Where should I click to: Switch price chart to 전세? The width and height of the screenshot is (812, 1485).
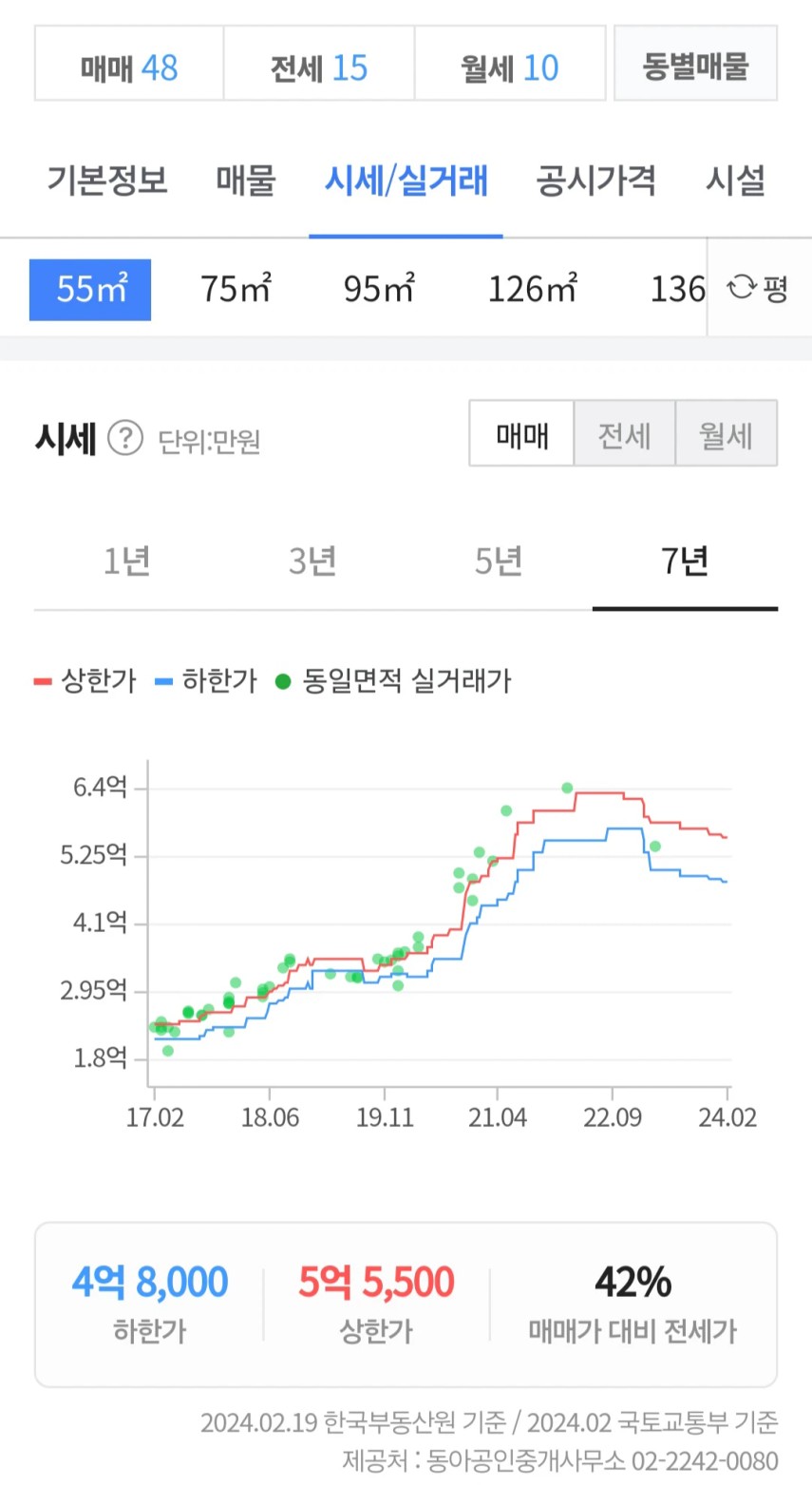[x=625, y=434]
